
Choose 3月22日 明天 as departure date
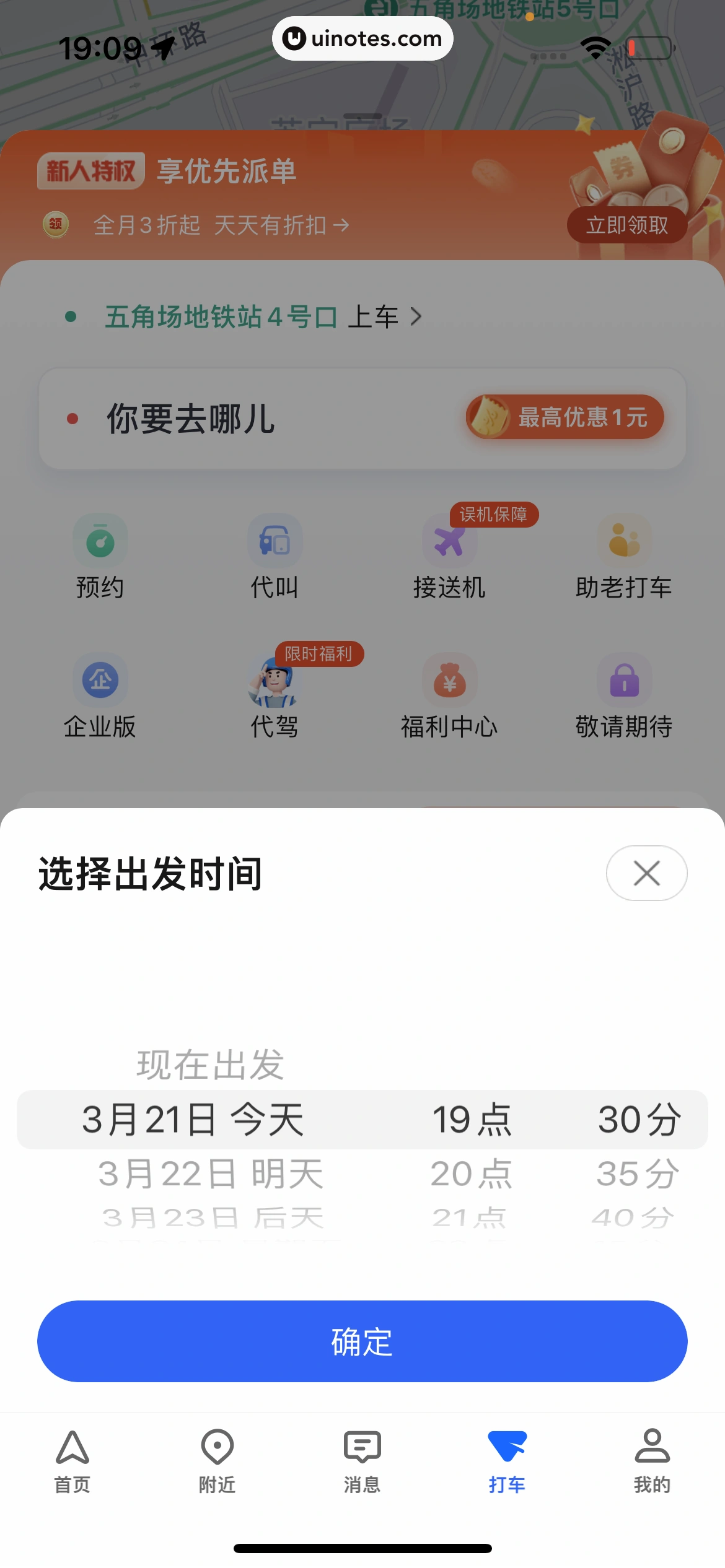point(210,1174)
